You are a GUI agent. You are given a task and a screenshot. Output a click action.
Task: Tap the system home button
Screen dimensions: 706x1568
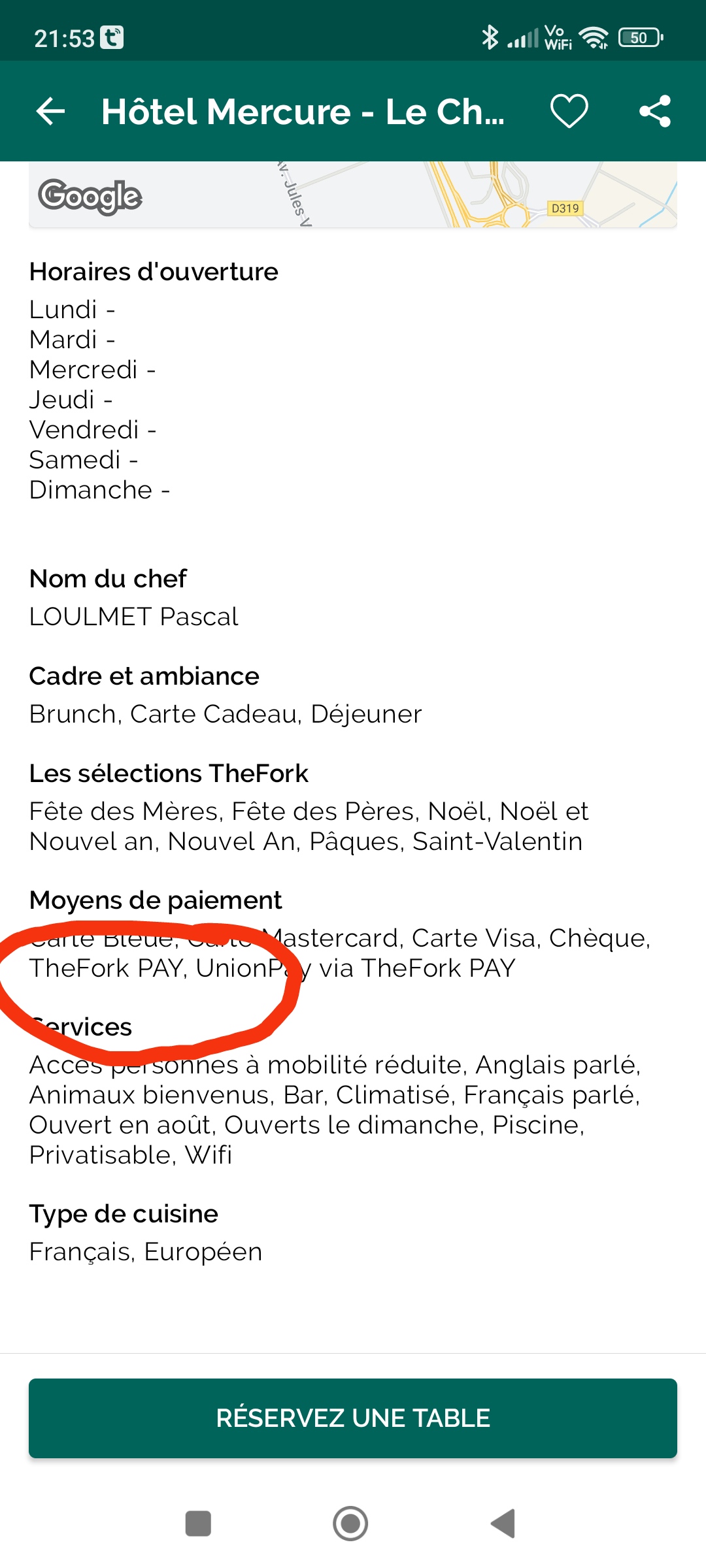350,1524
